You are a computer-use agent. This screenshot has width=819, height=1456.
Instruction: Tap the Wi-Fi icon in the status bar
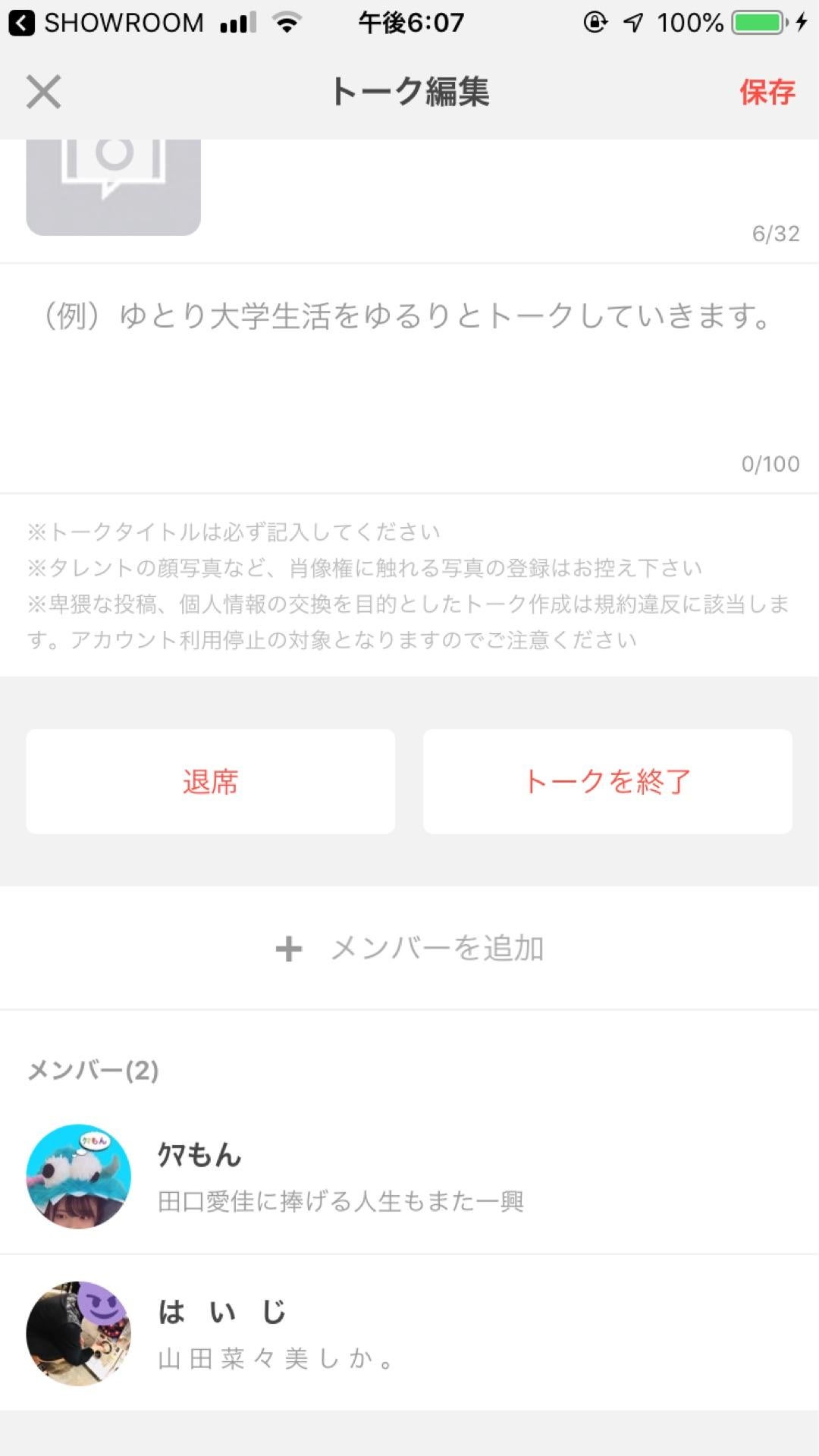pyautogui.click(x=288, y=23)
